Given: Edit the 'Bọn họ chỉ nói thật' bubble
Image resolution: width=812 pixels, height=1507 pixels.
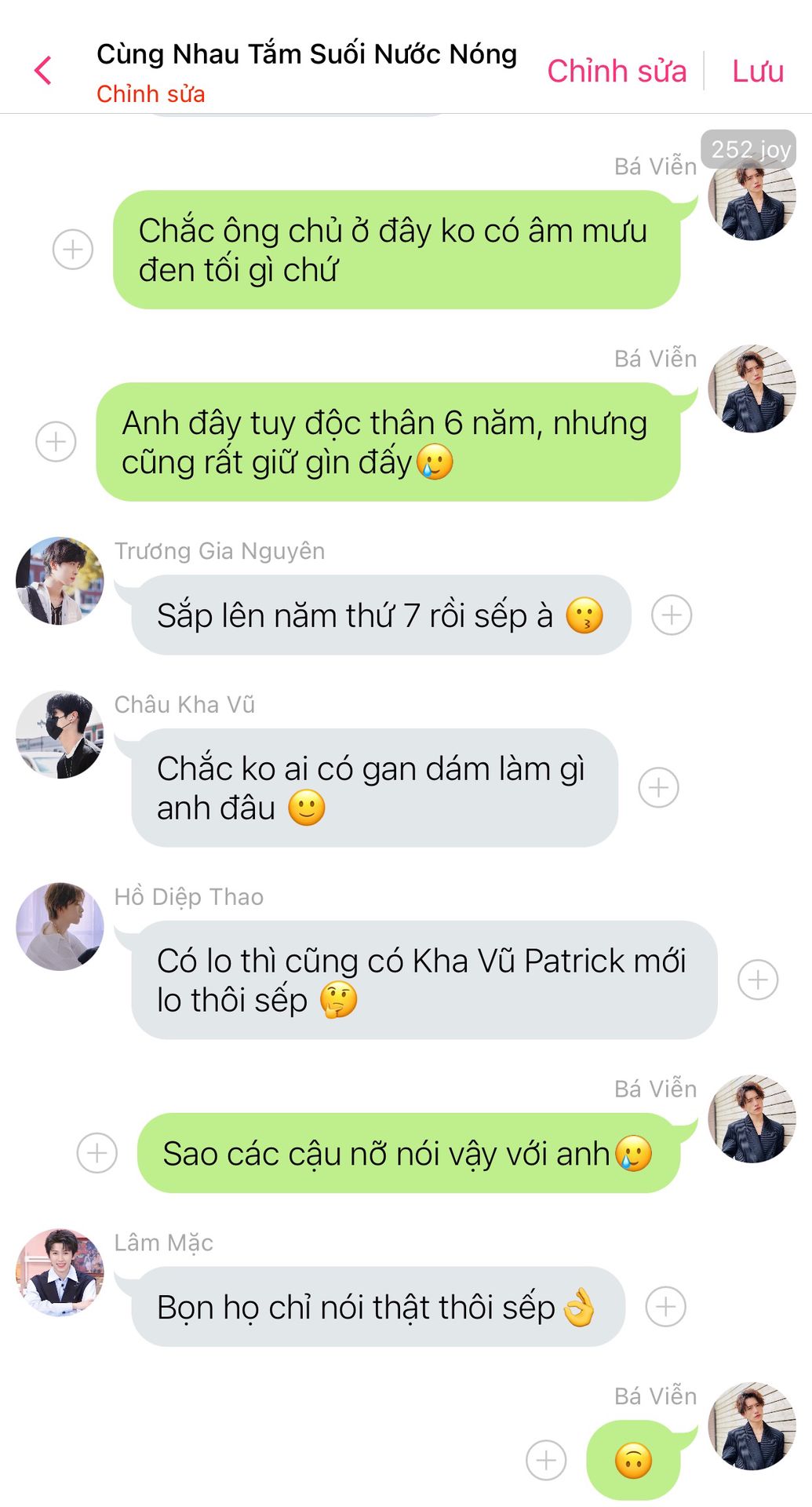Looking at the screenshot, I should coord(377,1307).
